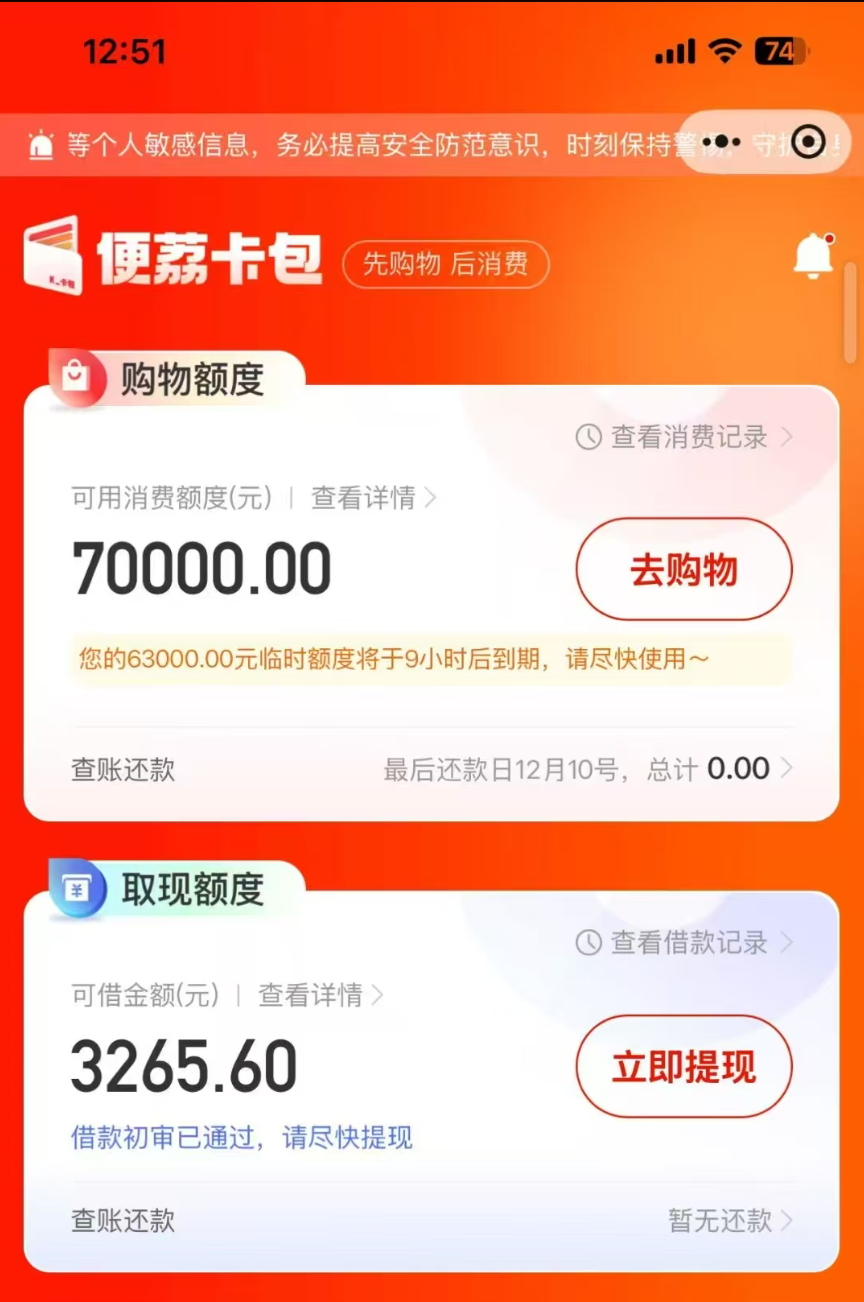The width and height of the screenshot is (864, 1302).
Task: View details next to 可借金额
Action: click(320, 995)
